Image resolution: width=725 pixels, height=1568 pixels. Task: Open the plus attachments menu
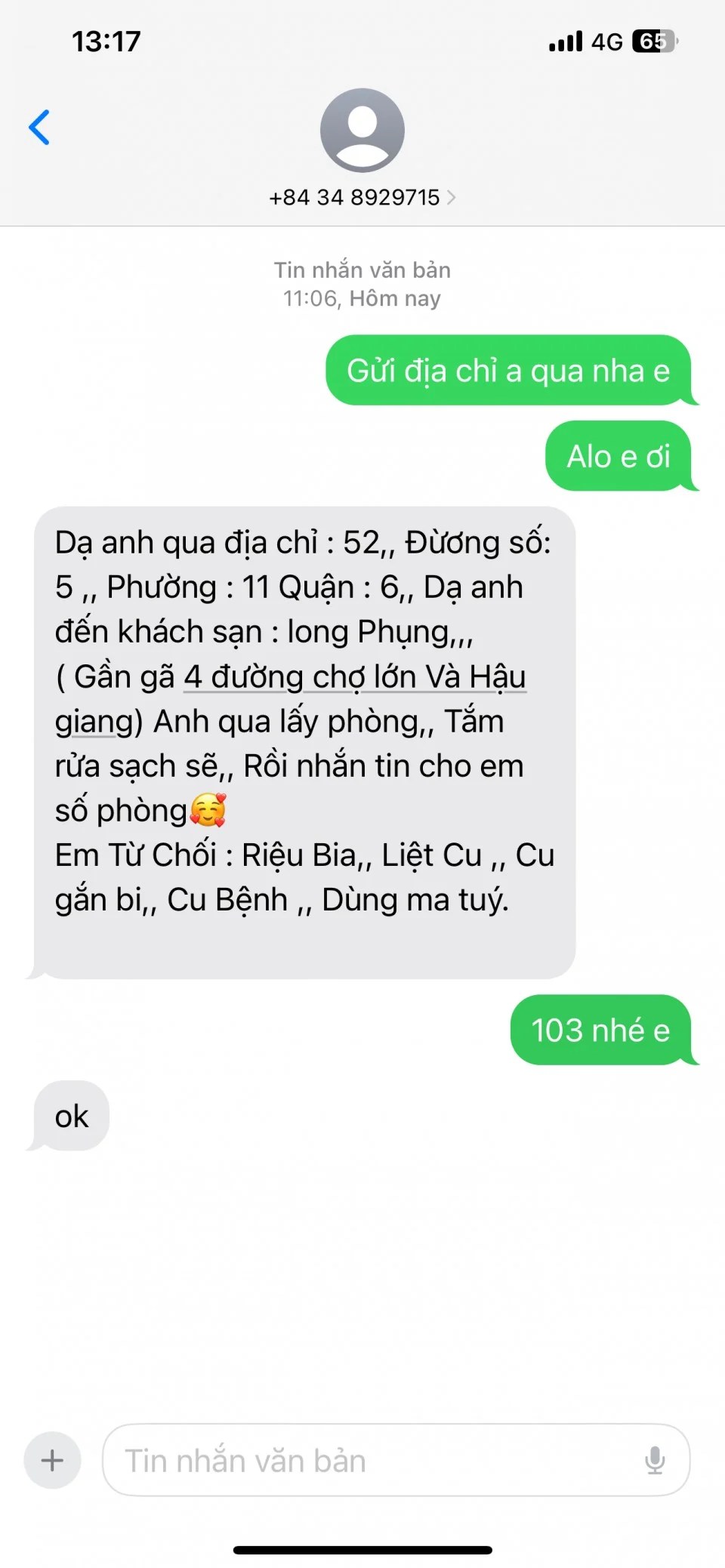[x=52, y=1460]
